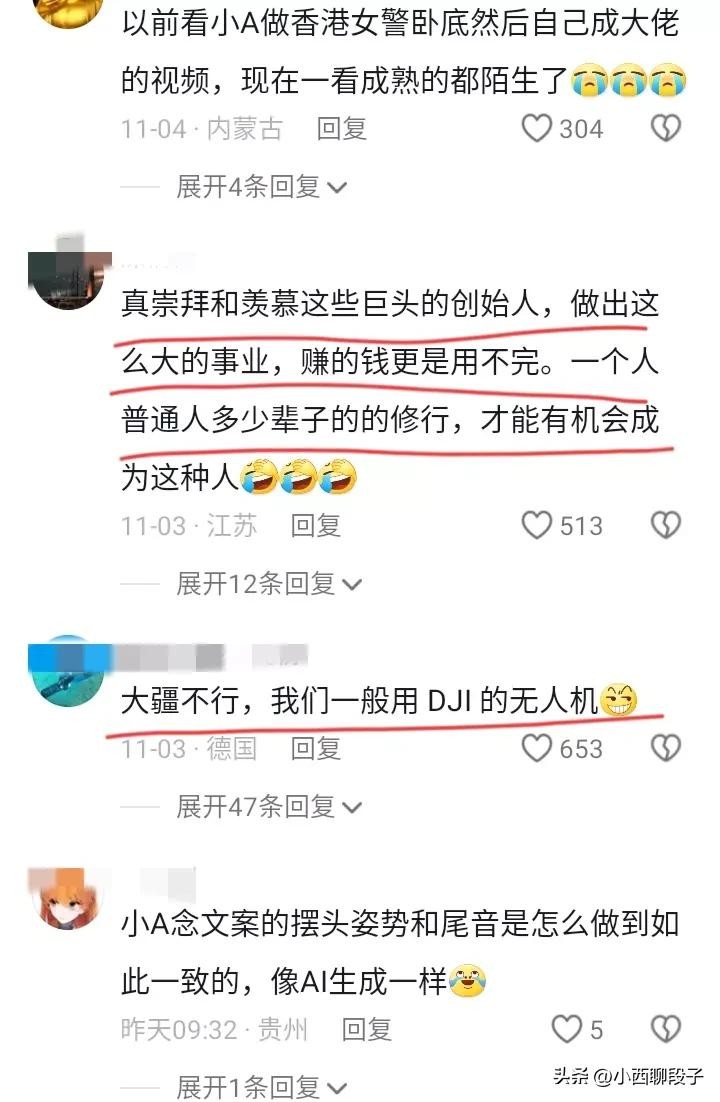
Task: Dislike the comment from 内蒙古
Action: pos(666,128)
